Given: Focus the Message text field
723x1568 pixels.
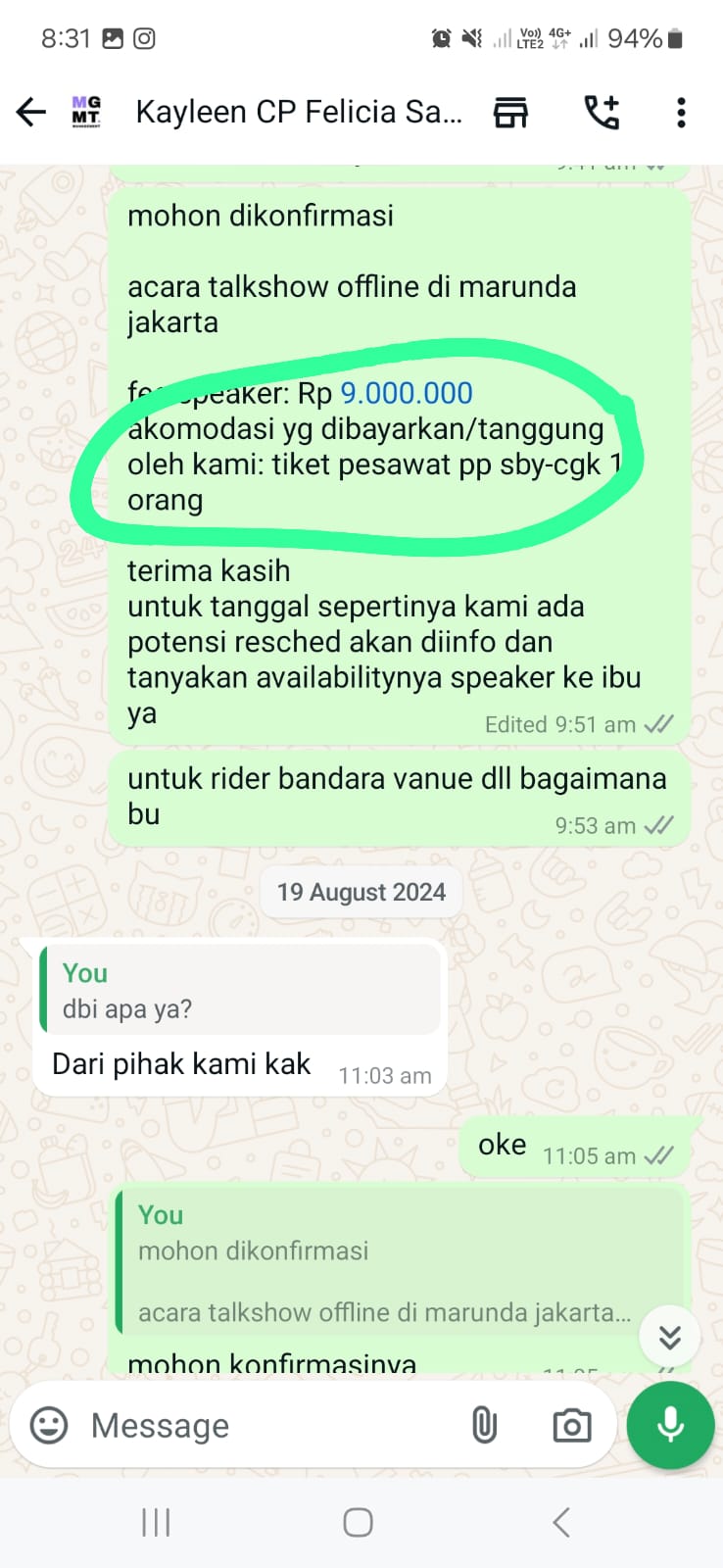Looking at the screenshot, I should (x=265, y=1425).
